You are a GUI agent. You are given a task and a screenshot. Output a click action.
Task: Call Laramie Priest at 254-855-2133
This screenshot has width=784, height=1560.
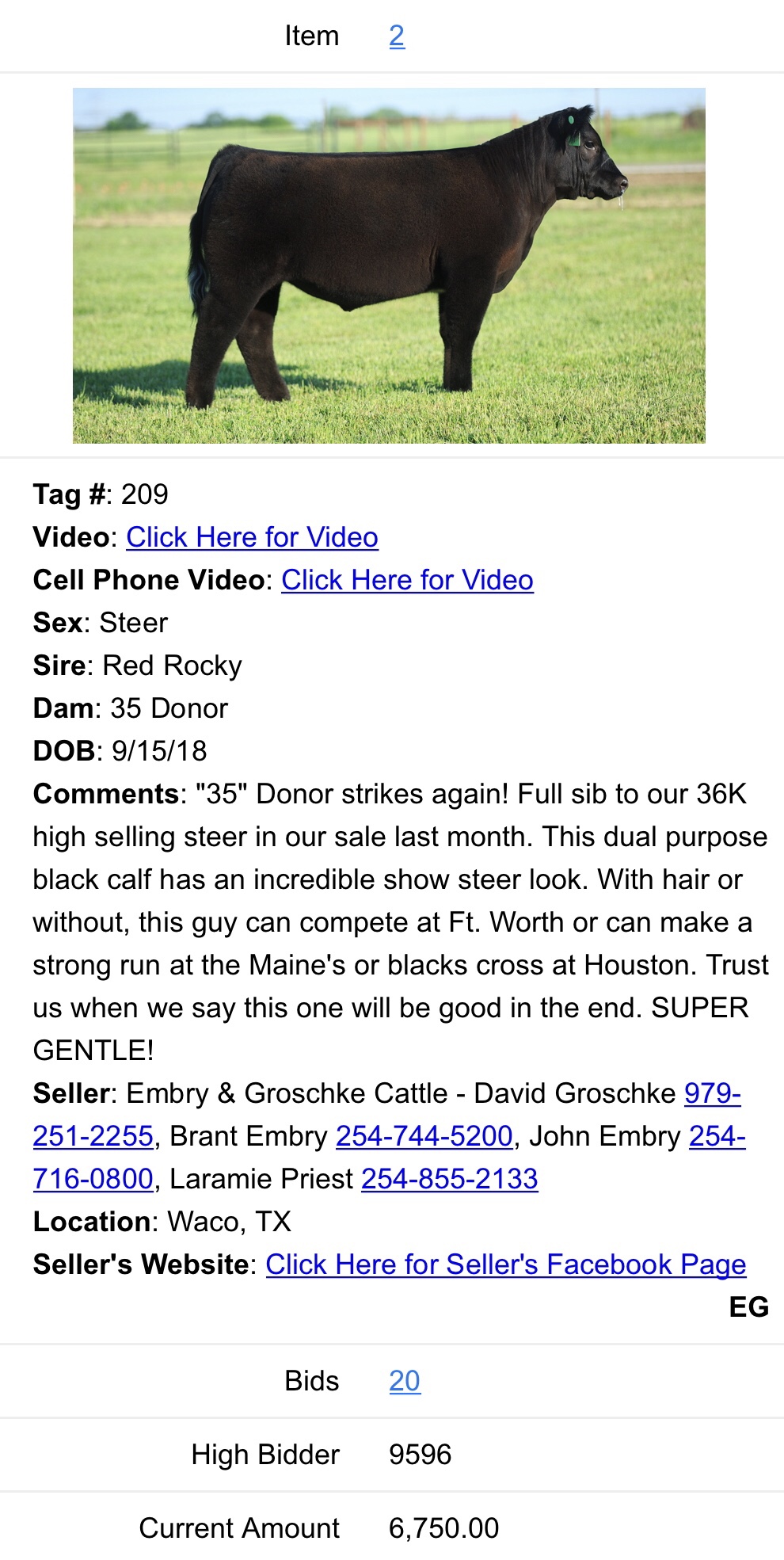450,1179
